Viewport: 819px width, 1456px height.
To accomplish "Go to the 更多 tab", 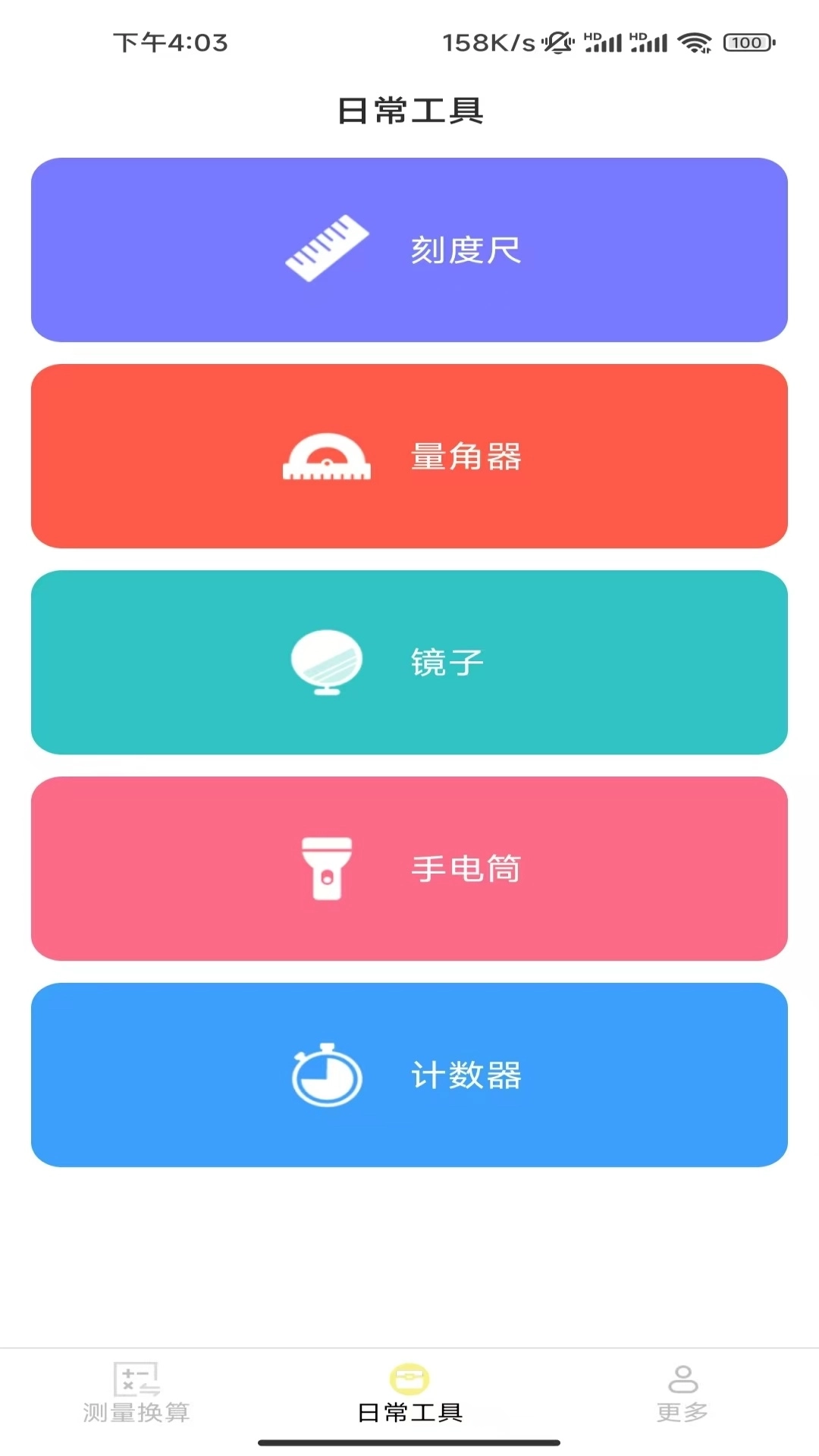I will [683, 1410].
